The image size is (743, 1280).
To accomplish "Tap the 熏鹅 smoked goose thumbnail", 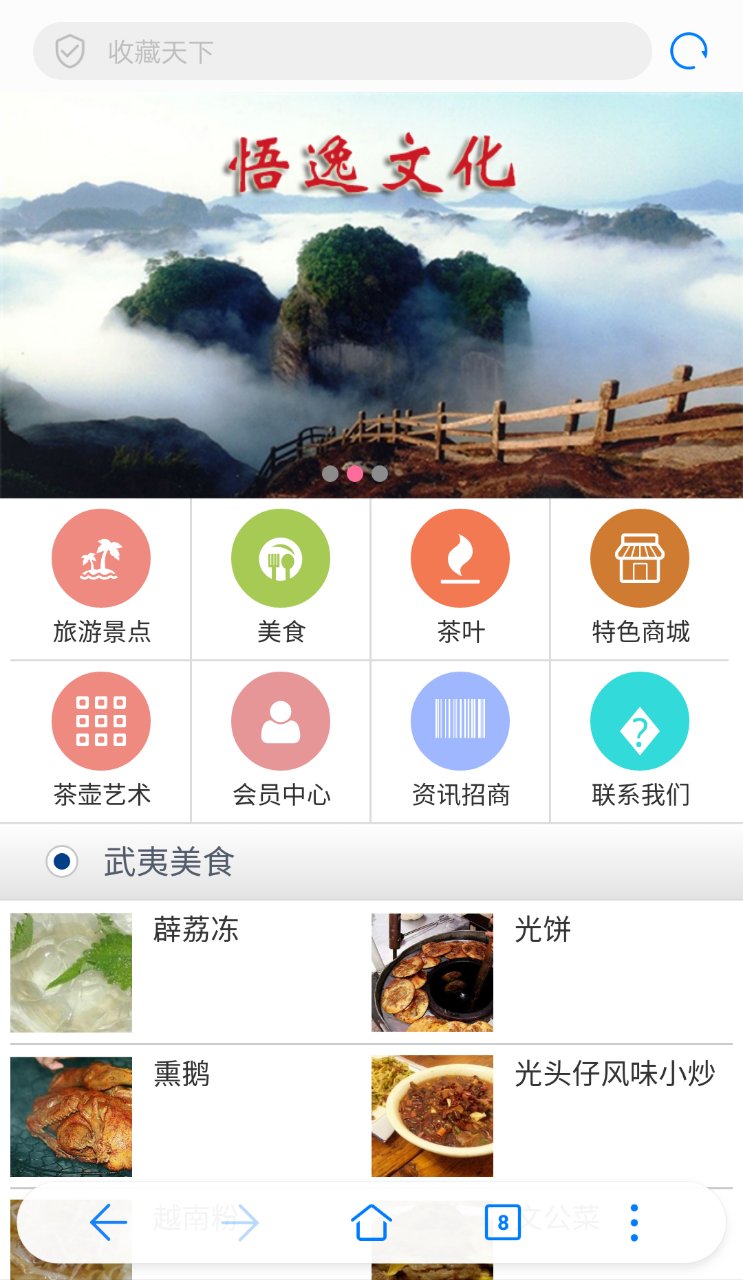I will click(x=70, y=1116).
